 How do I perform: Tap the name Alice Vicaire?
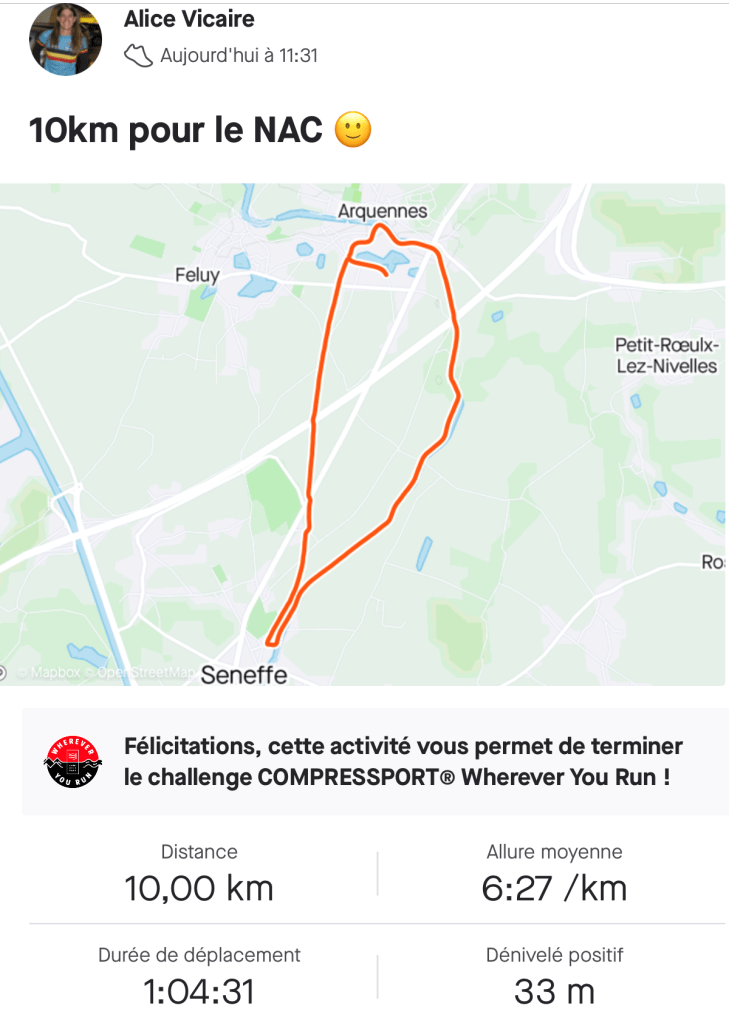point(189,19)
